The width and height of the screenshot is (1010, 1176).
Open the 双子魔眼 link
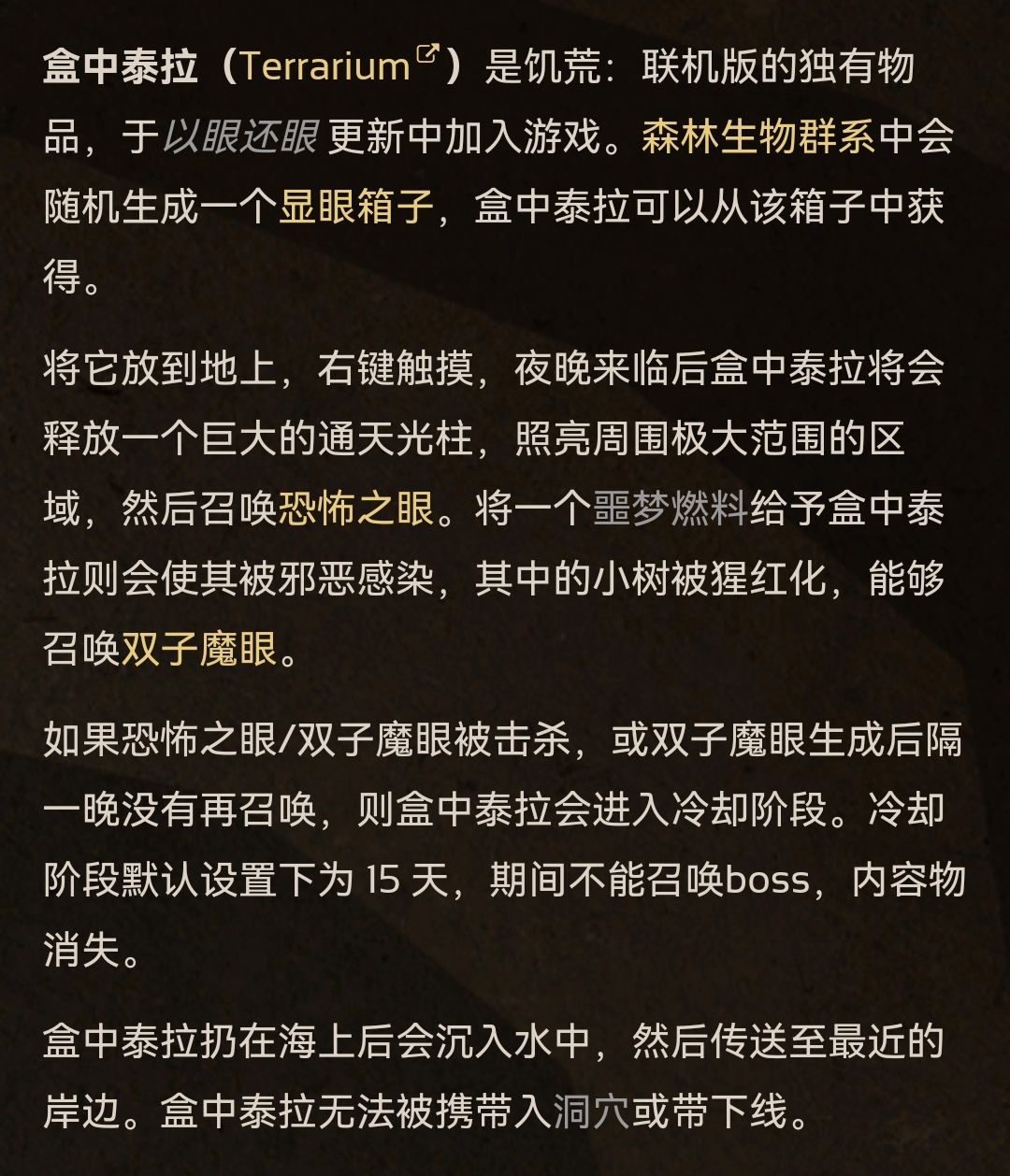point(199,649)
